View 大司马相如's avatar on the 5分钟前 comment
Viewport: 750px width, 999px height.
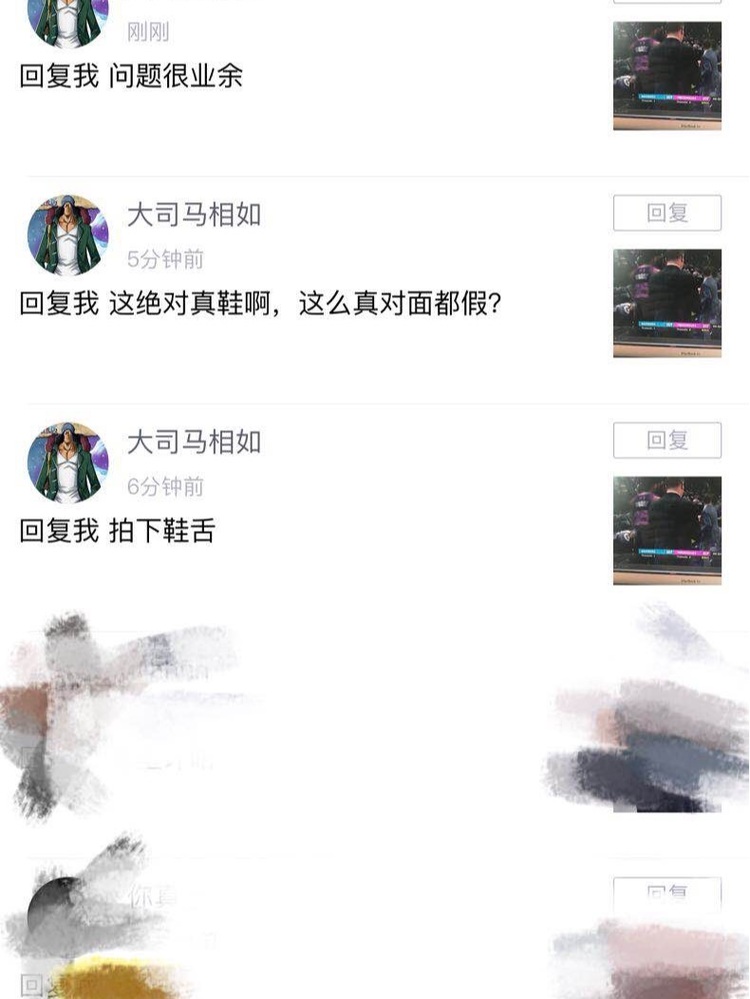pyautogui.click(x=67, y=235)
